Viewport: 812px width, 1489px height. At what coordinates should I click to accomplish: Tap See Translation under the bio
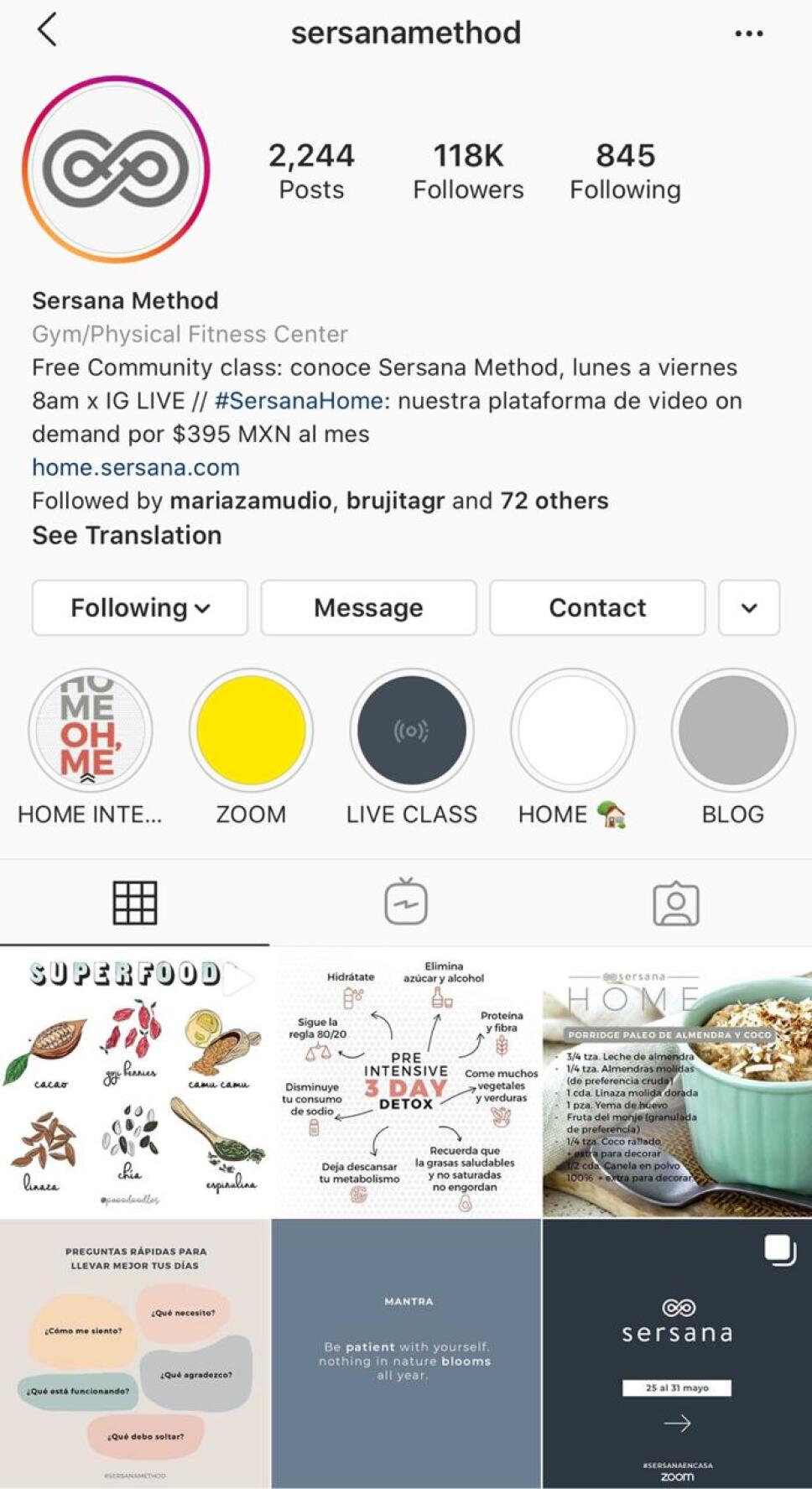point(127,535)
